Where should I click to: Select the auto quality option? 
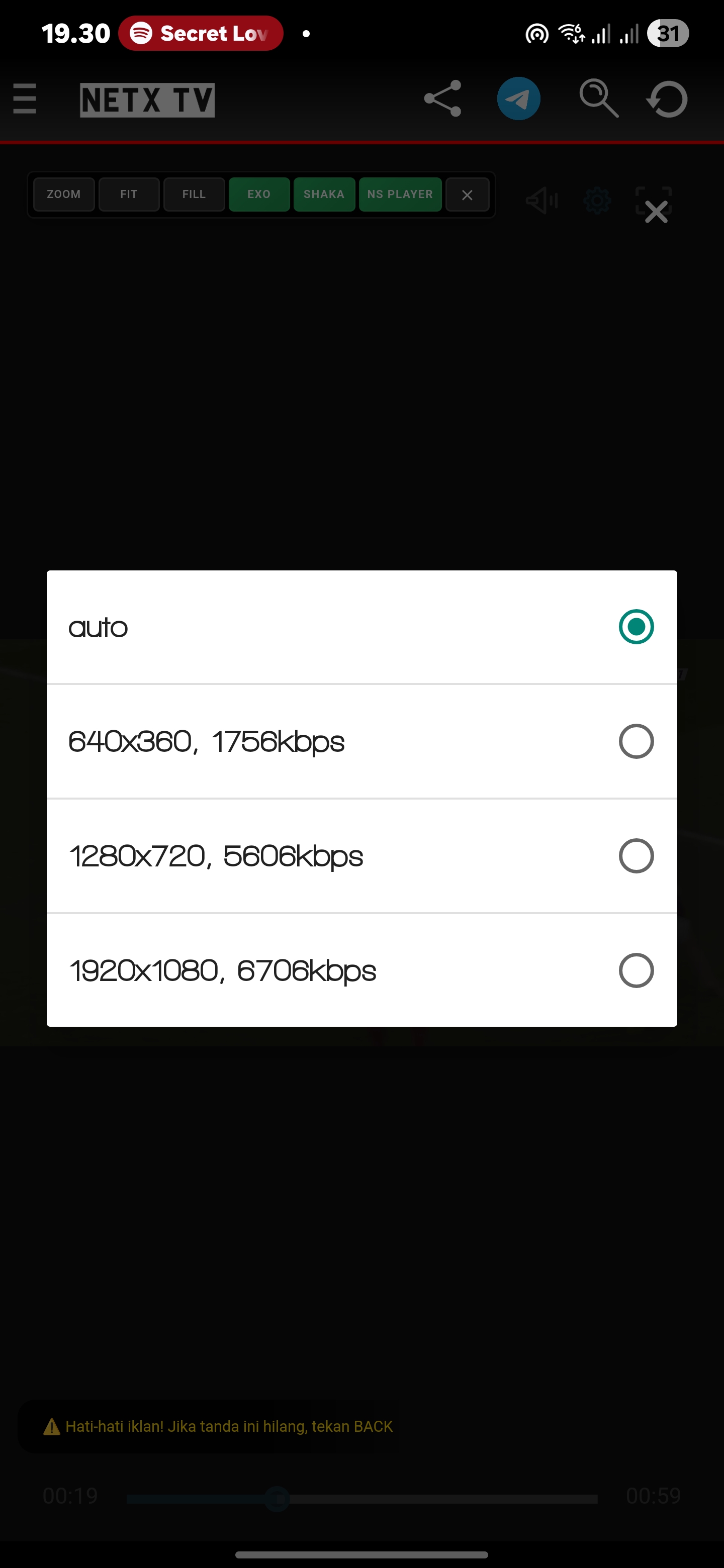(x=361, y=627)
